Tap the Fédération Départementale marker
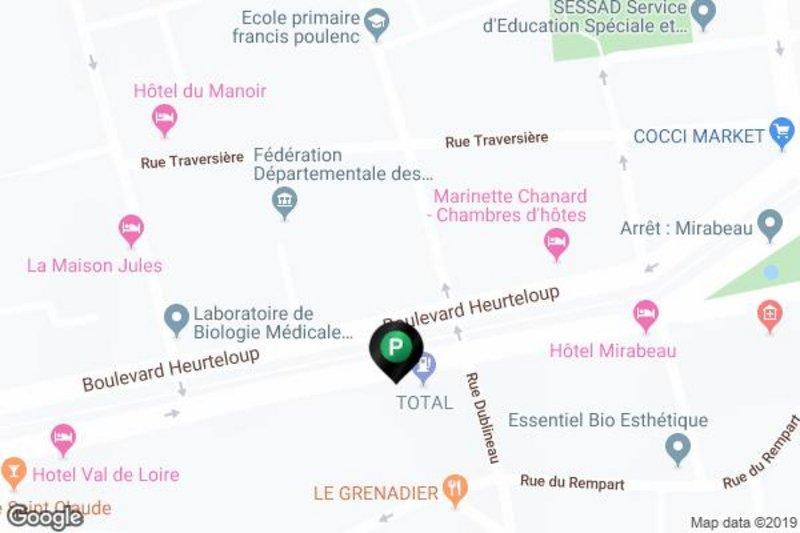The height and width of the screenshot is (533, 800). [x=285, y=204]
